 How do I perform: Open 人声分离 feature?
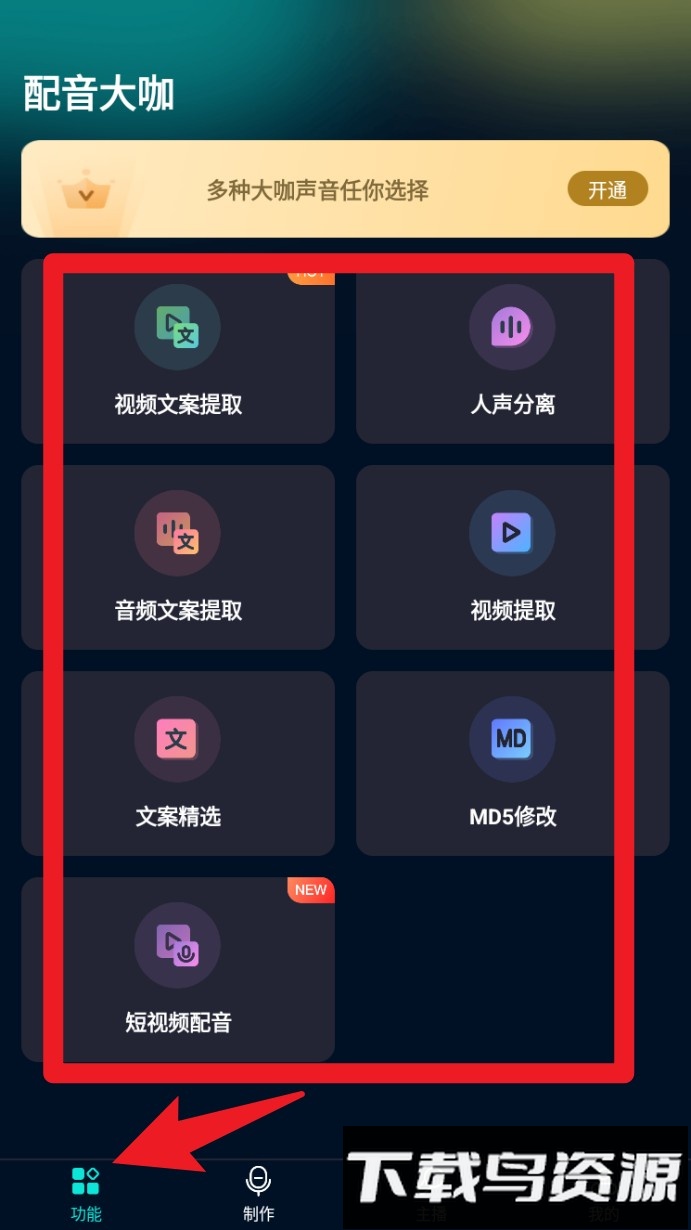[x=512, y=352]
